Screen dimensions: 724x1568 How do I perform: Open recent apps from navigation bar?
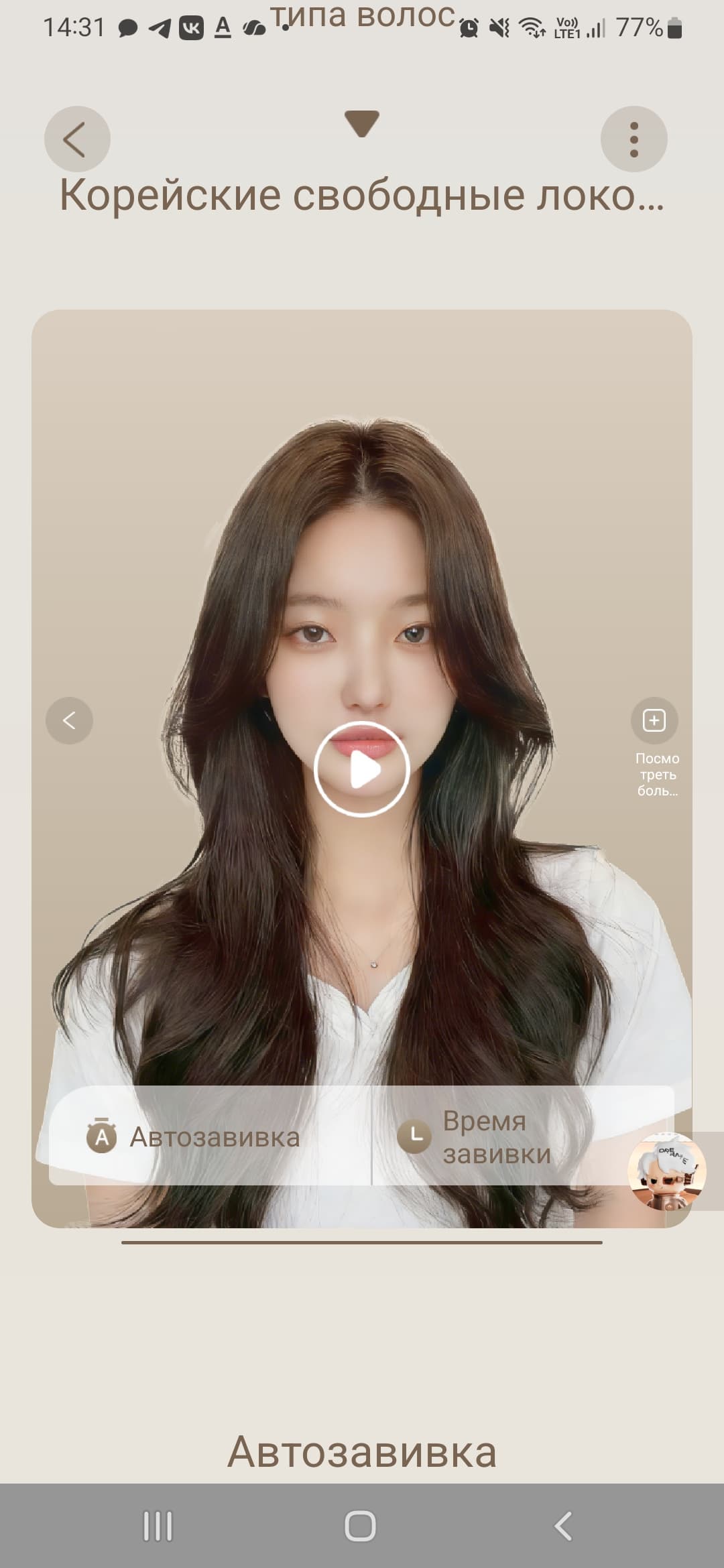point(158,1526)
